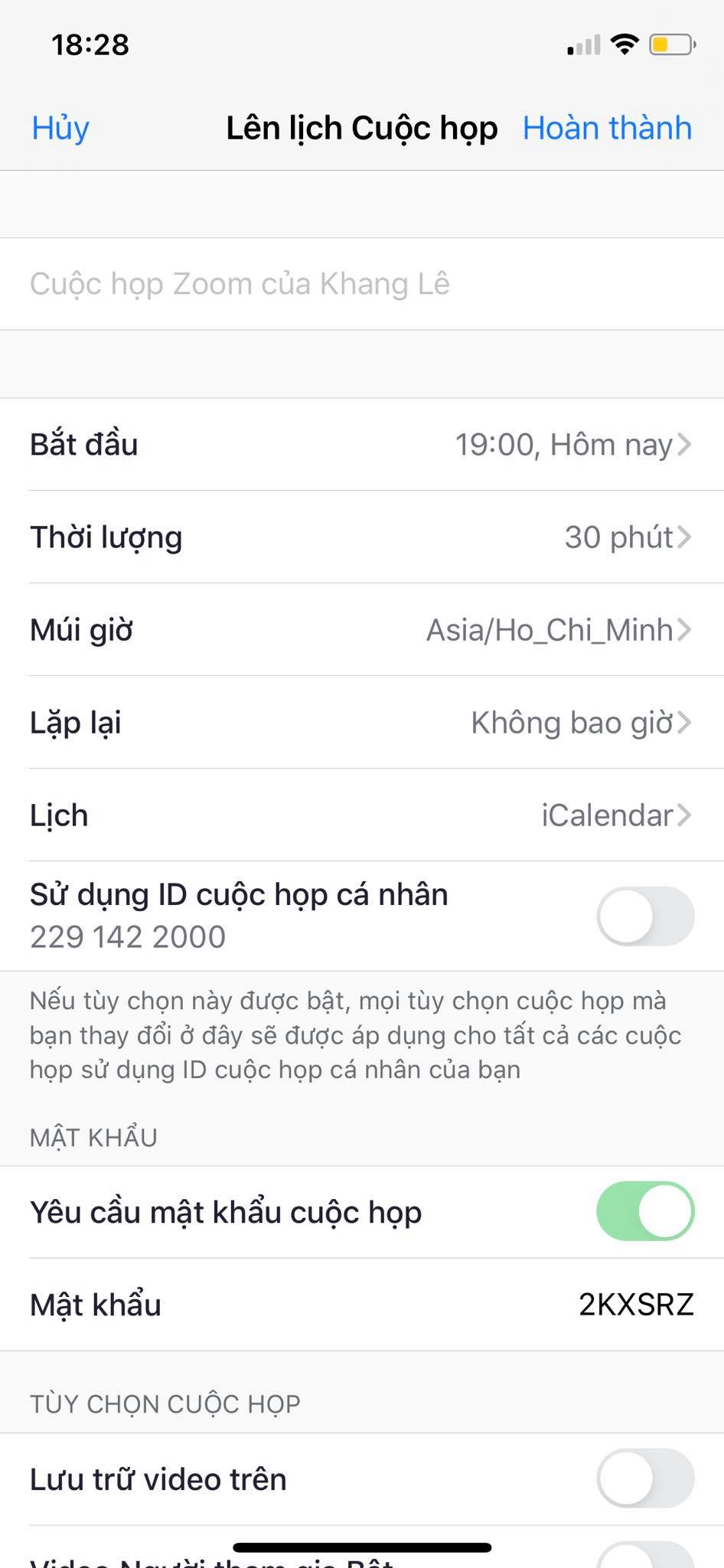Tap Hoàn thành to finish scheduling
Viewport: 724px width, 1568px height.
point(607,128)
